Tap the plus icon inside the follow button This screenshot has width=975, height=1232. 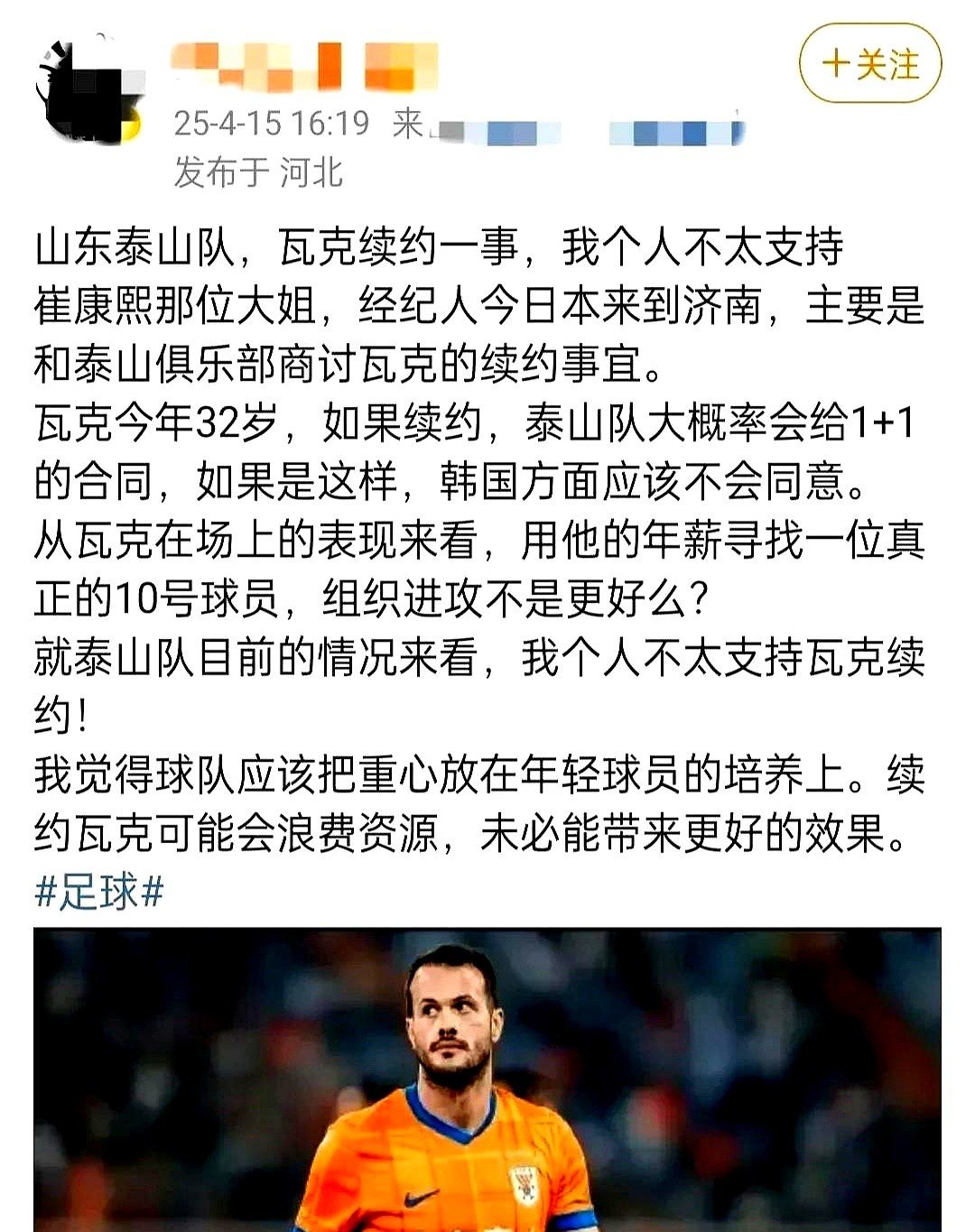(835, 63)
